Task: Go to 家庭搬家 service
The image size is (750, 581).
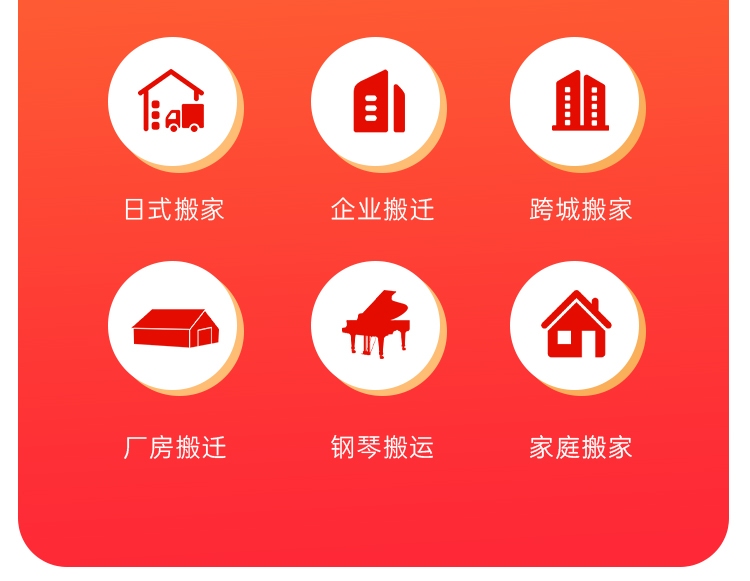Action: (575, 326)
